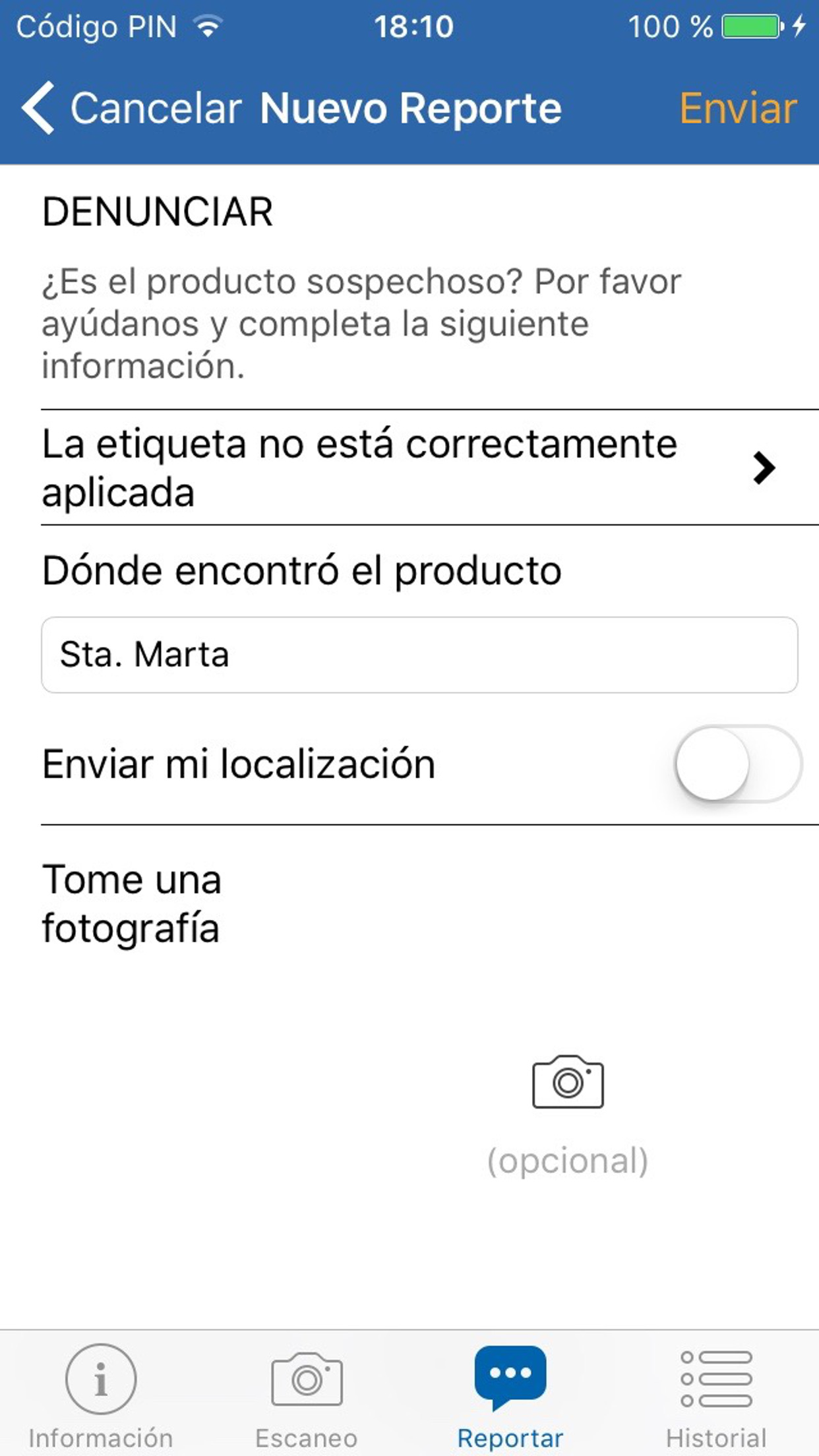This screenshot has height=1456, width=819.
Task: Expand the 'La etiqueta no está correctamente aplicada' row
Action: pyautogui.click(x=359, y=468)
